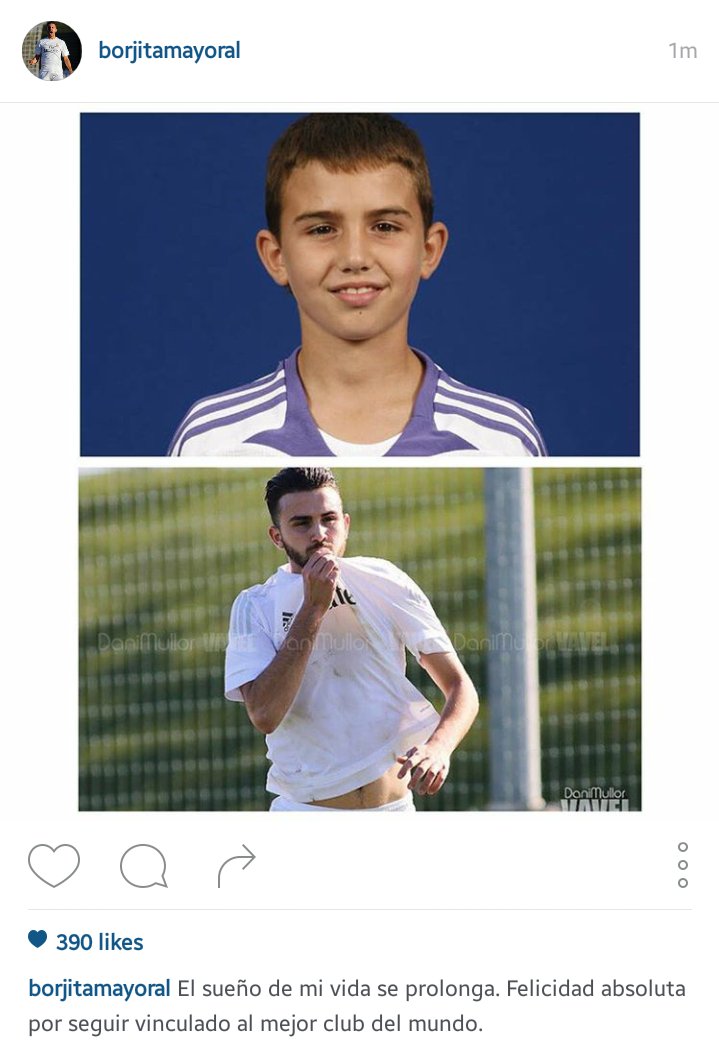The image size is (719, 1043).
Task: Share this post using the arrow icon
Action: (236, 866)
